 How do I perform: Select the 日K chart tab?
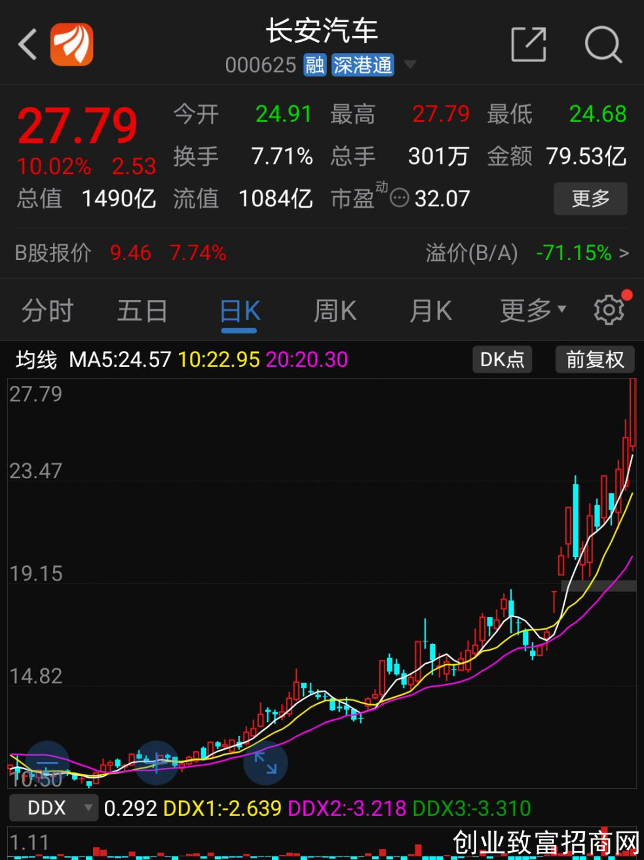click(240, 311)
